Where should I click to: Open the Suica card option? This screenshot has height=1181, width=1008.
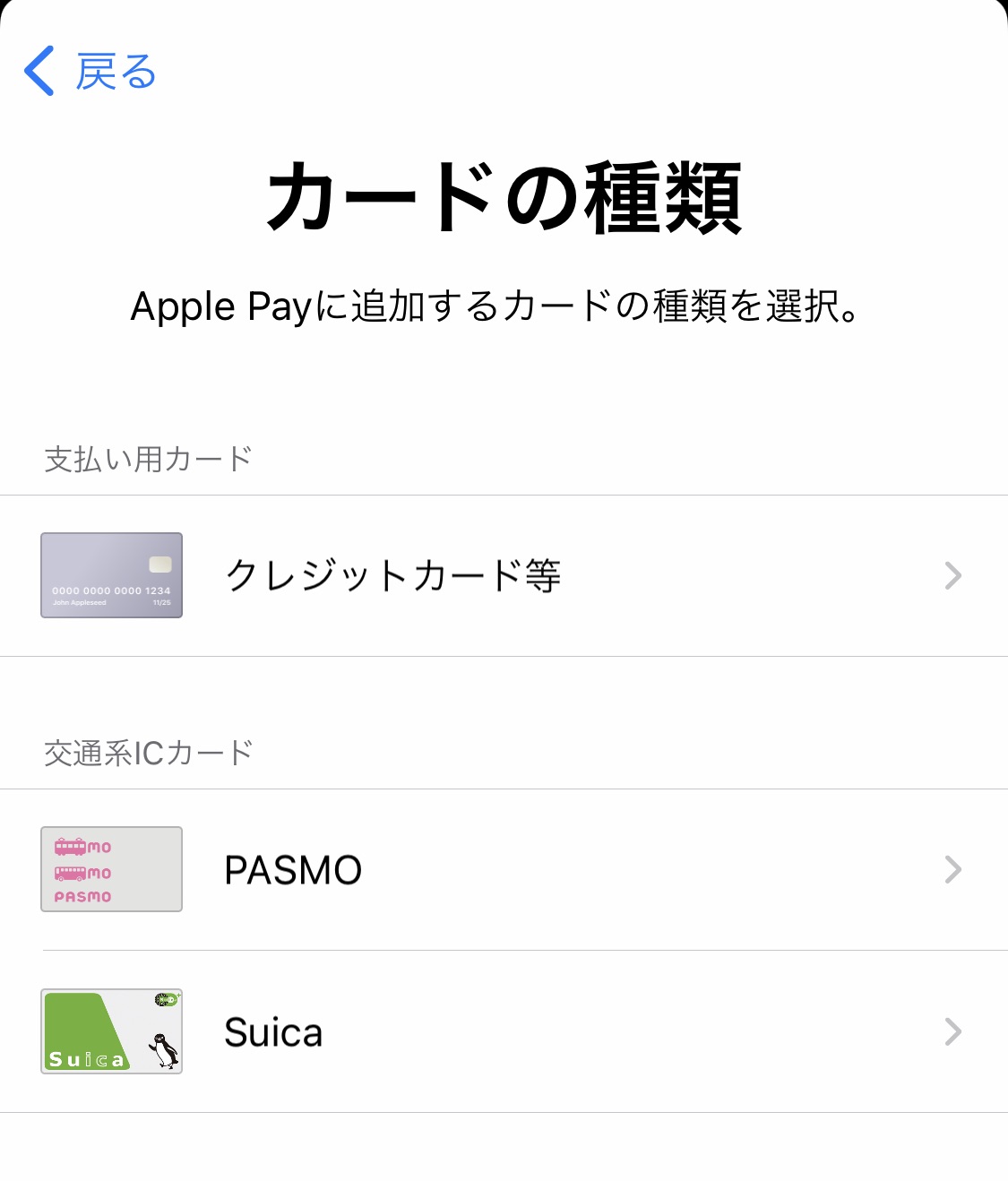click(x=502, y=1032)
